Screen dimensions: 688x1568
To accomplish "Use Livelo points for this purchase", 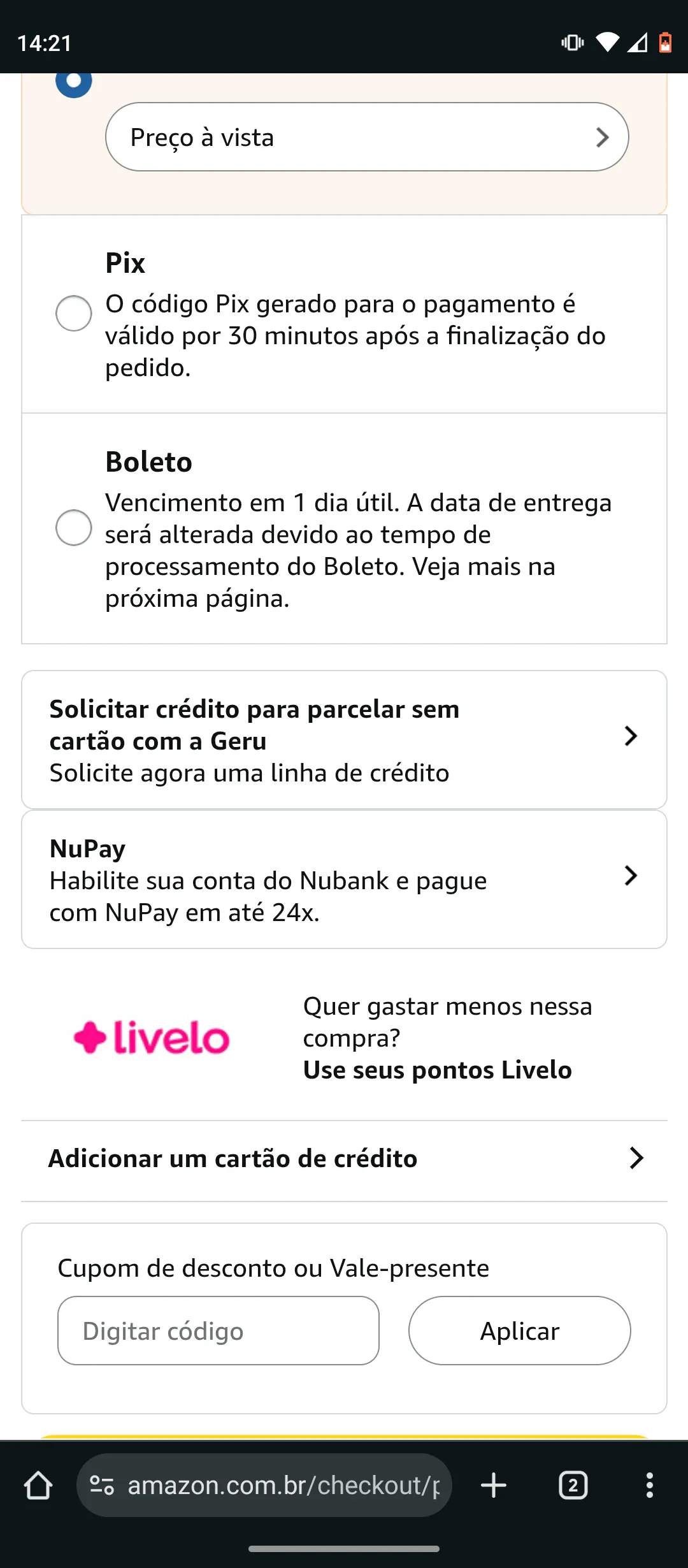I will click(437, 1070).
